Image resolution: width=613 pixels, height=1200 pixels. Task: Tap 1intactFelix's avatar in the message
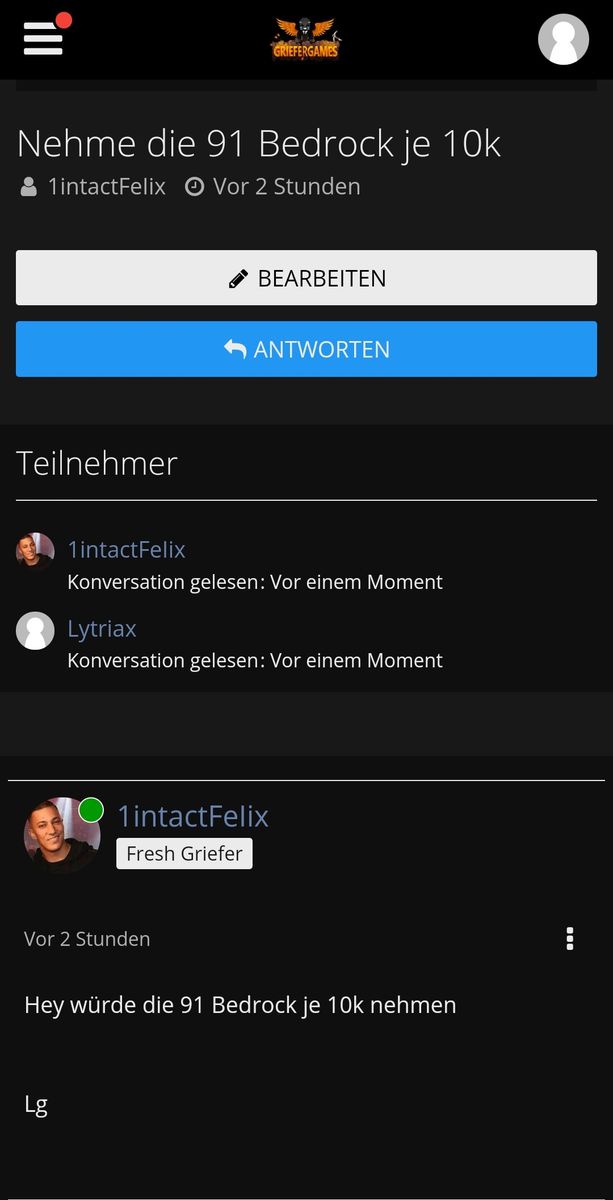(62, 835)
